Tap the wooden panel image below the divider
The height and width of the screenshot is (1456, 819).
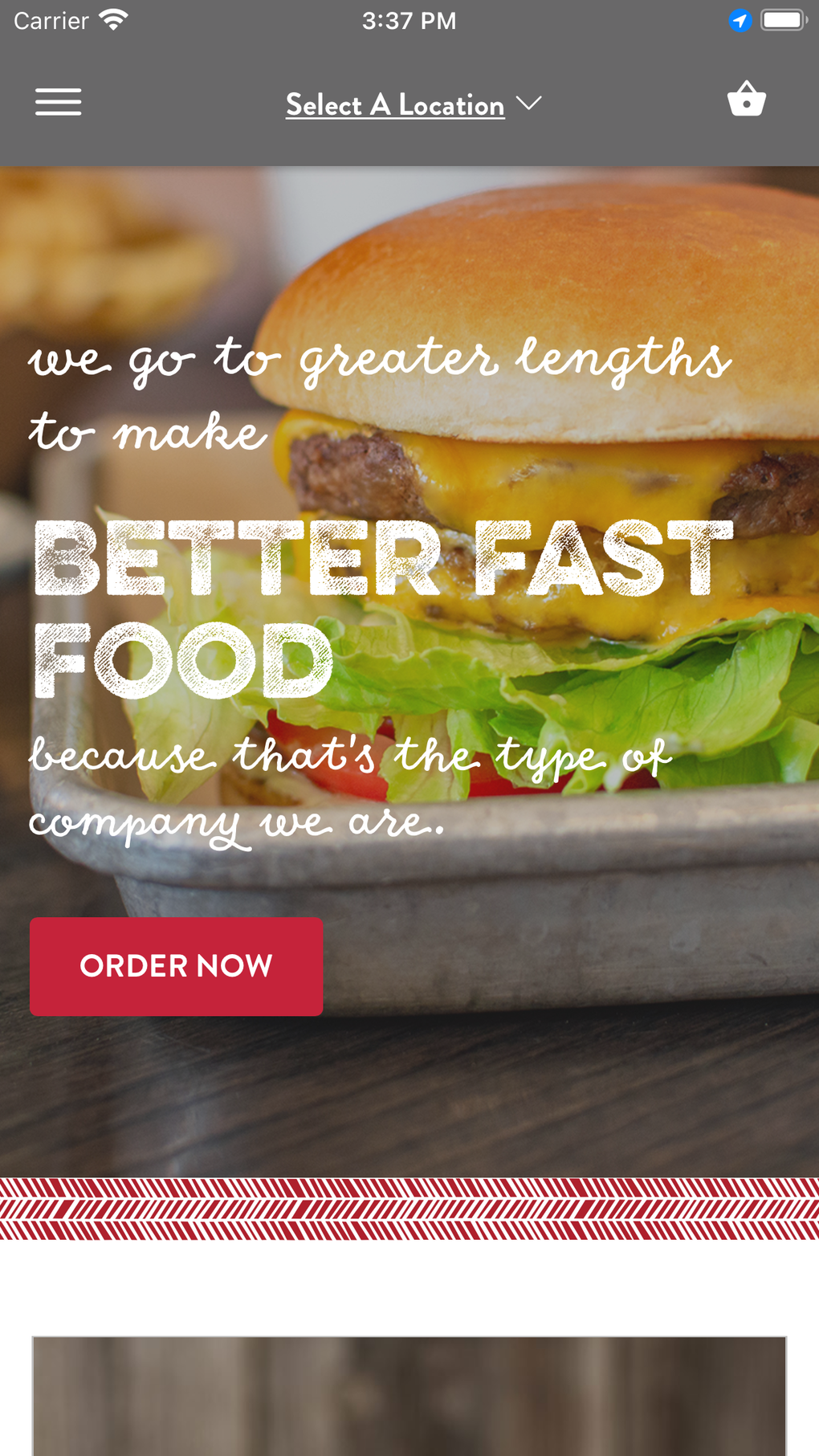pos(409,1397)
